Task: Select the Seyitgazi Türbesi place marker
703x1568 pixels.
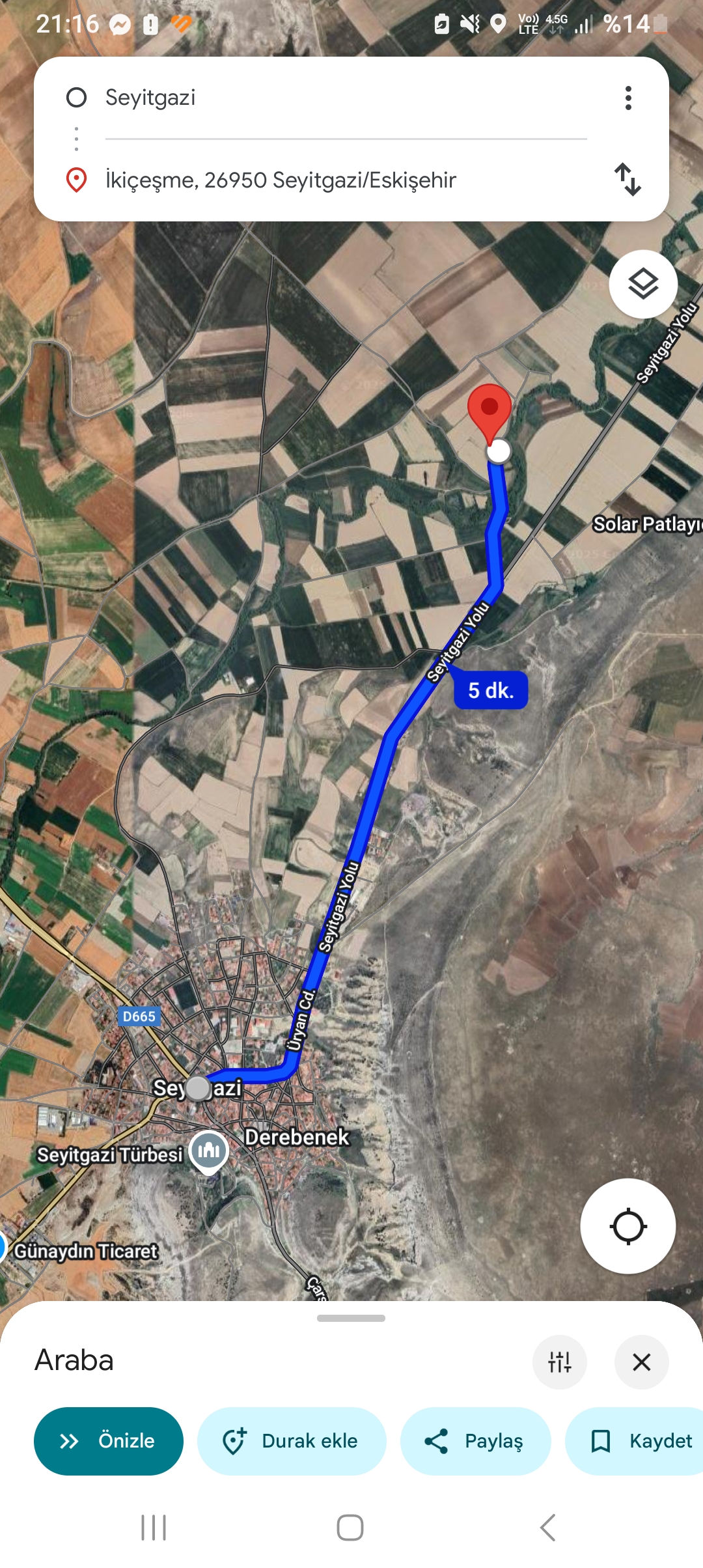Action: coord(208,1151)
